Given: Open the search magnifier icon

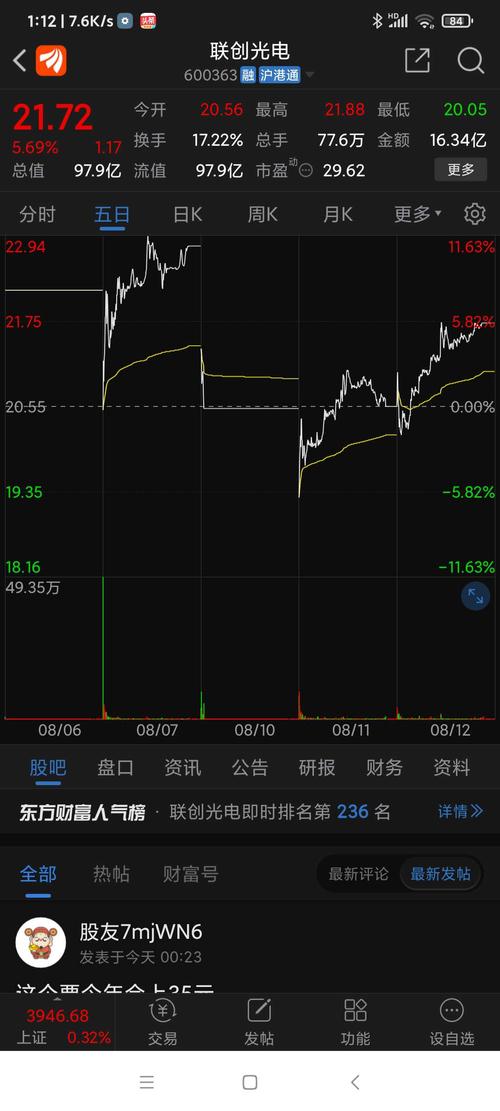Looking at the screenshot, I should click(470, 60).
